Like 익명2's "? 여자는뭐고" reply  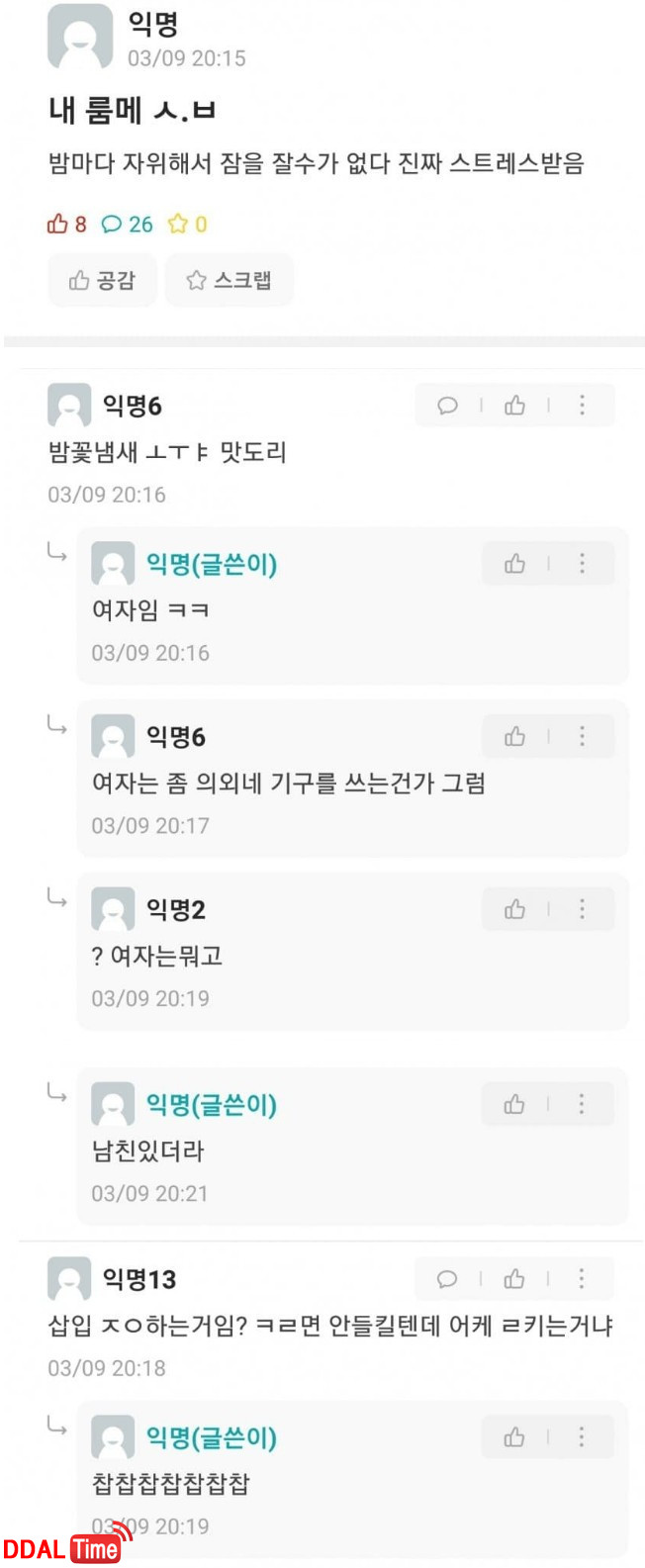514,909
